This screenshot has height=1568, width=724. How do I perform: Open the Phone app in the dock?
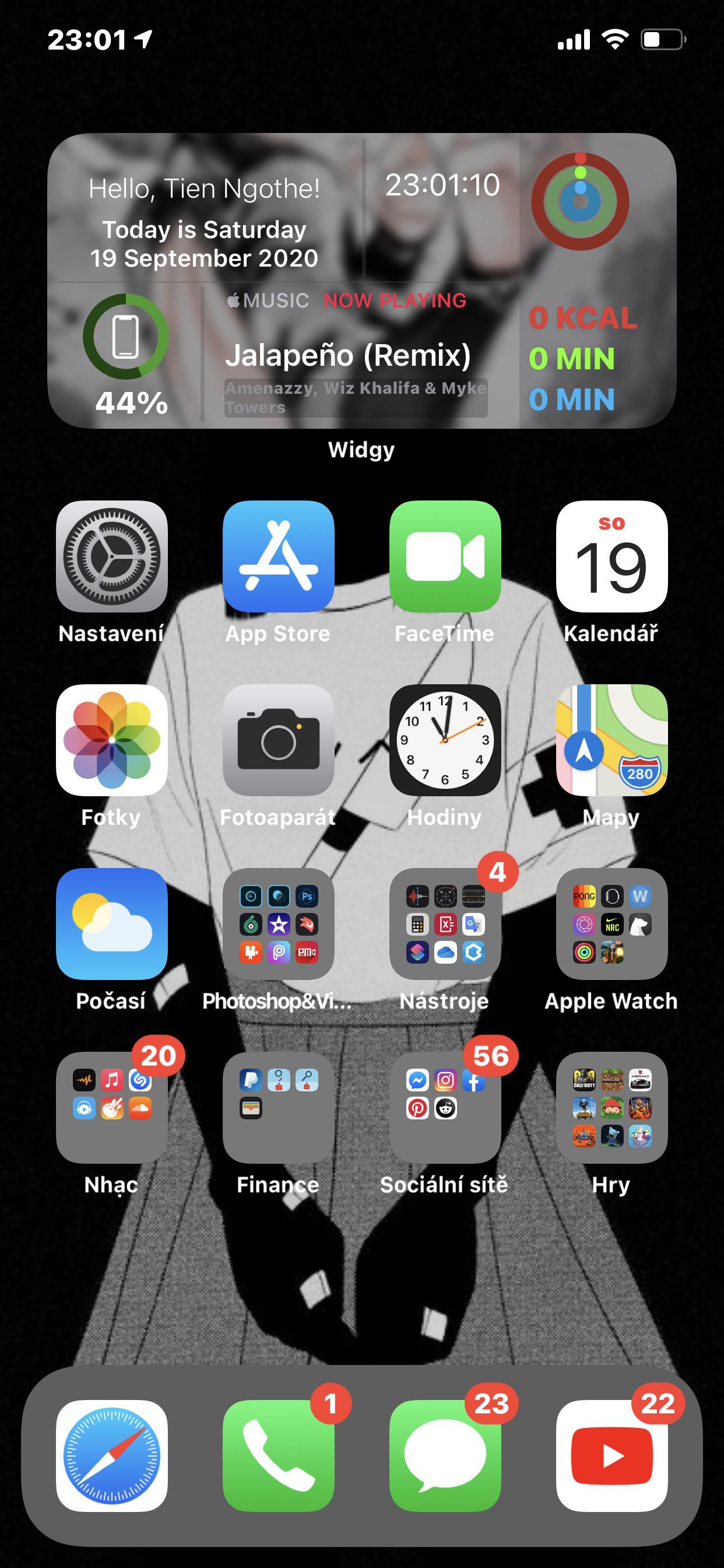(x=279, y=1456)
